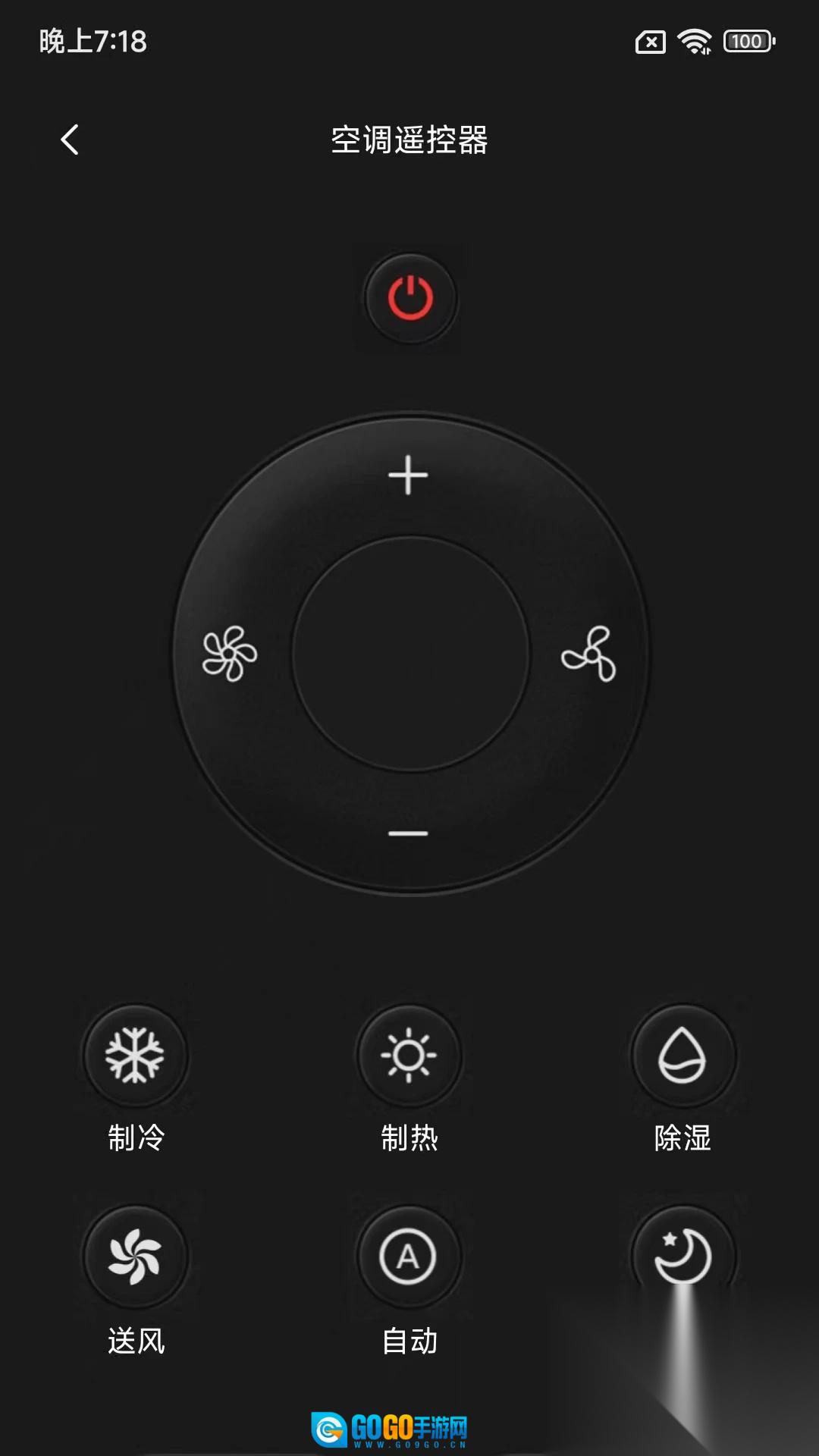Activate 除湿 dehumidify mode
The height and width of the screenshot is (1456, 819).
coord(682,1055)
